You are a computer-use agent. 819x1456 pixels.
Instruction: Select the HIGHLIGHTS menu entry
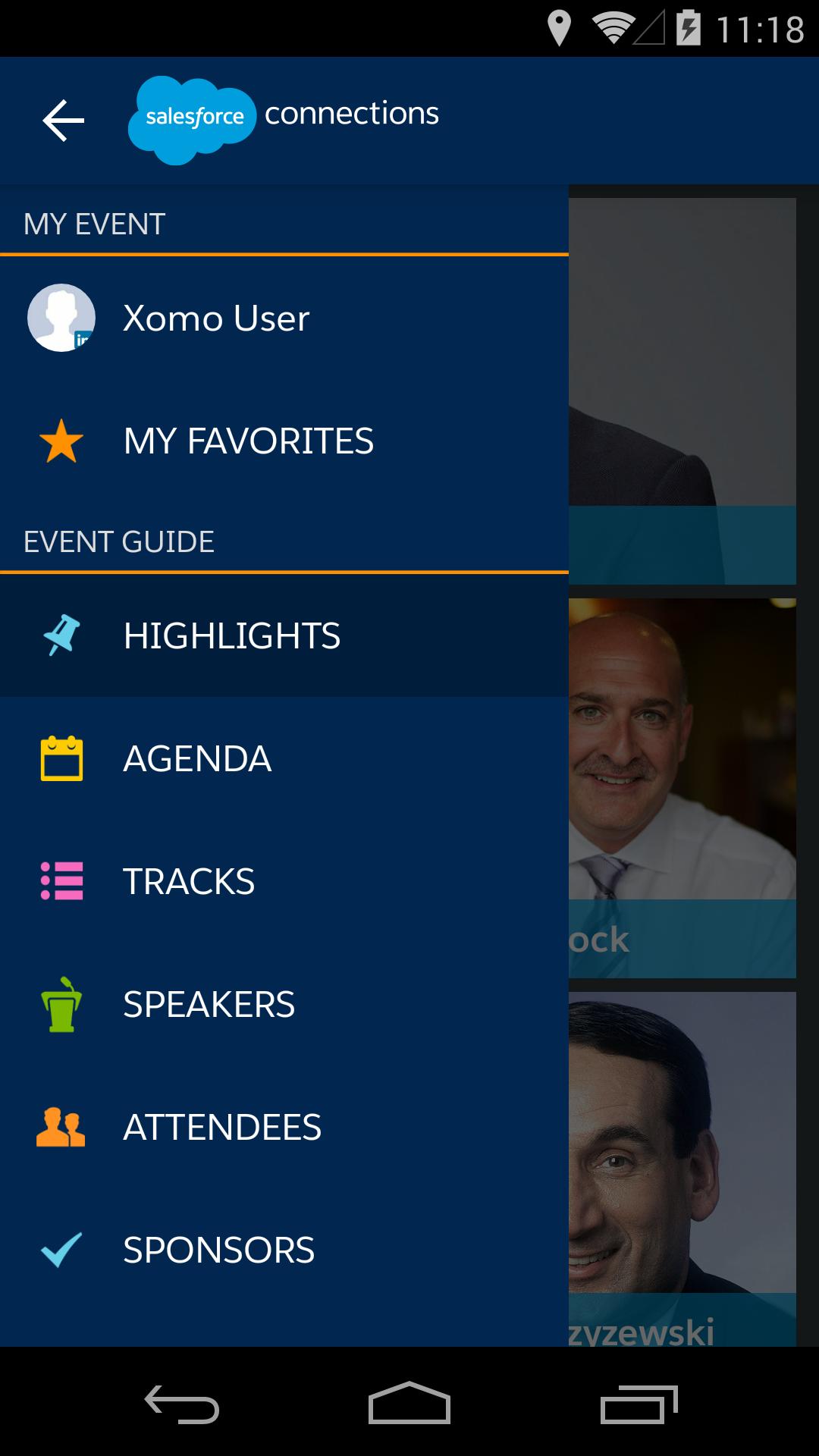coord(232,635)
